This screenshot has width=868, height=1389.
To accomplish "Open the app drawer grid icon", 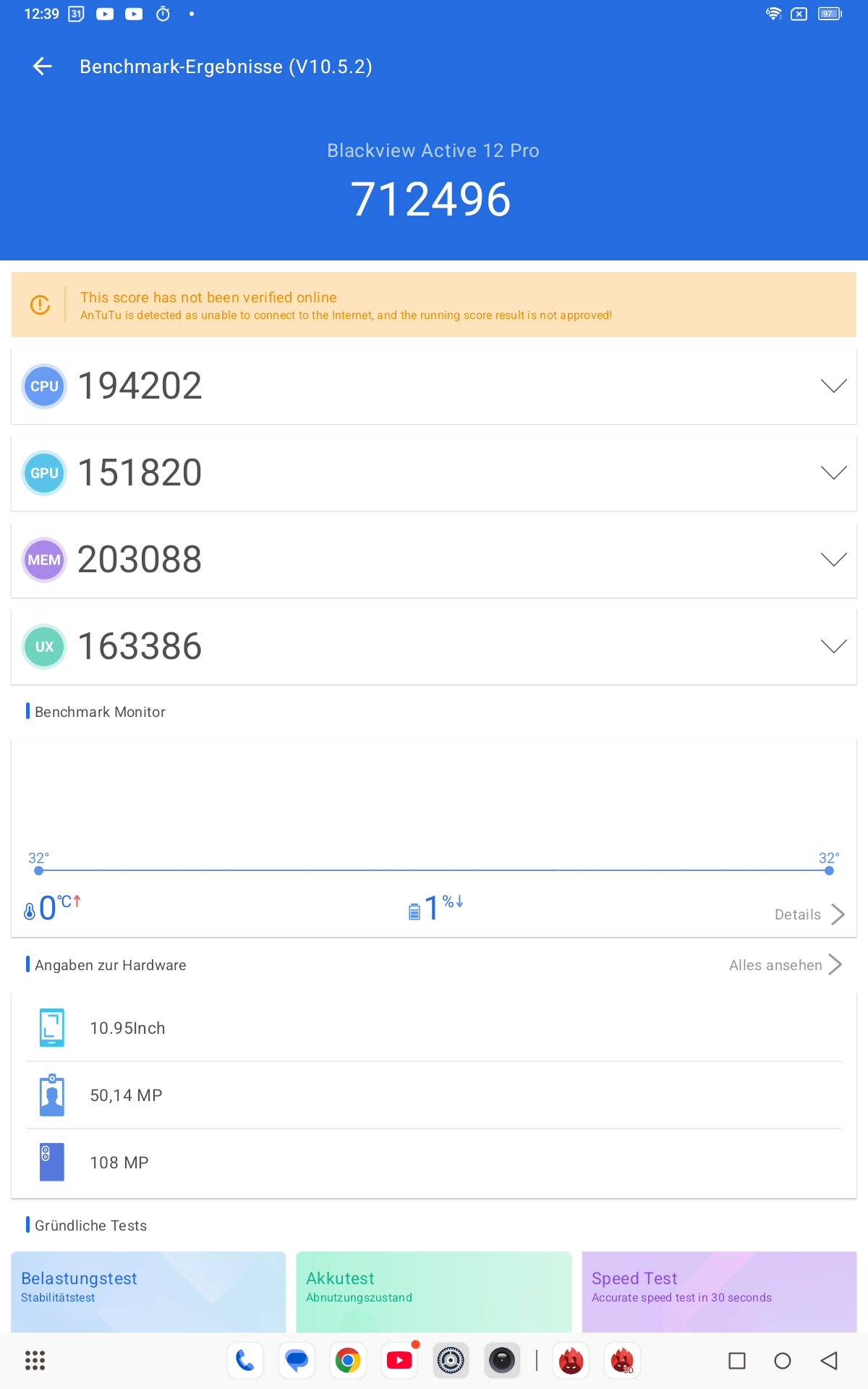I will pos(35,1361).
